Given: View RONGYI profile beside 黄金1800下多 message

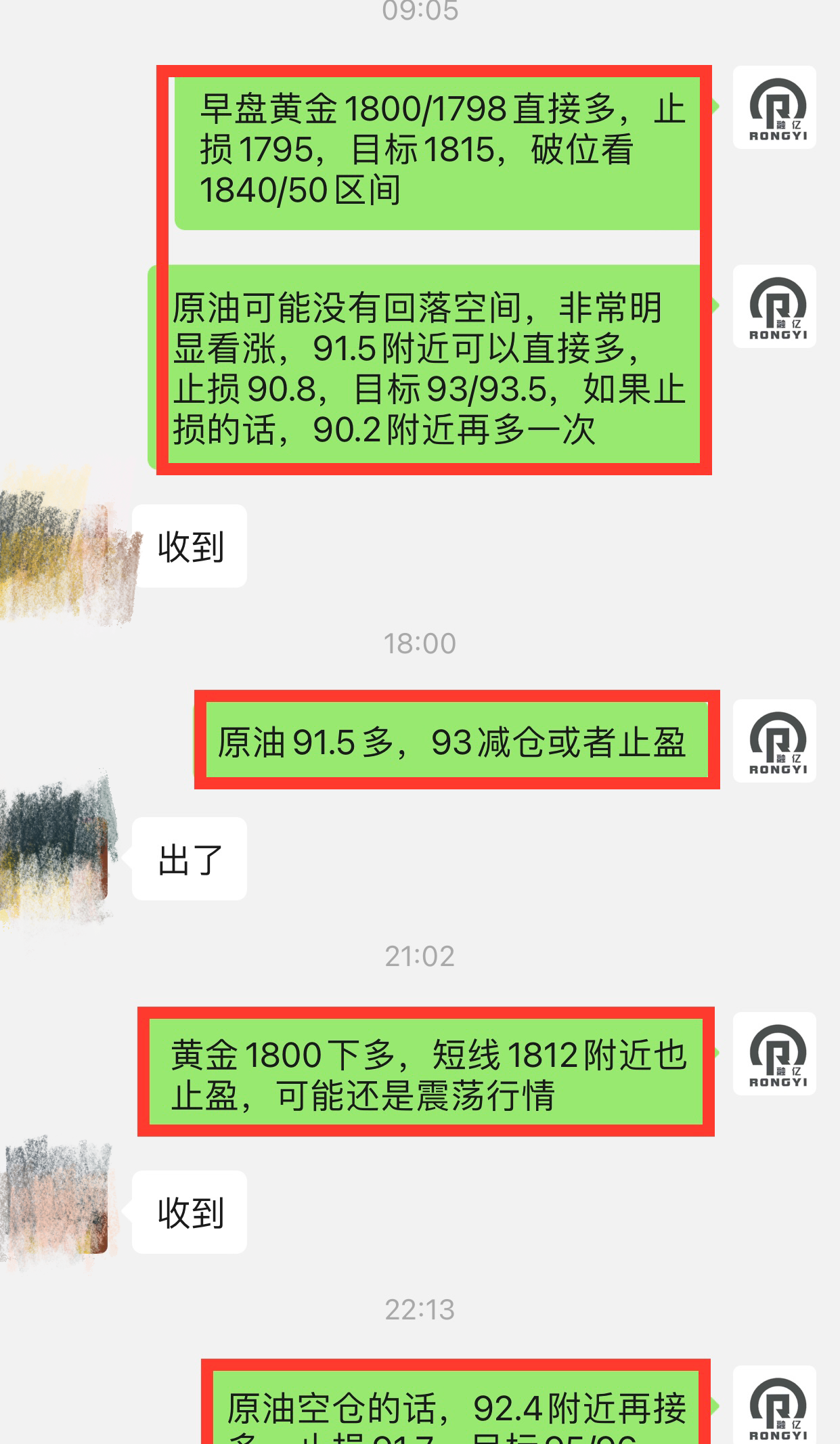Looking at the screenshot, I should [774, 1053].
